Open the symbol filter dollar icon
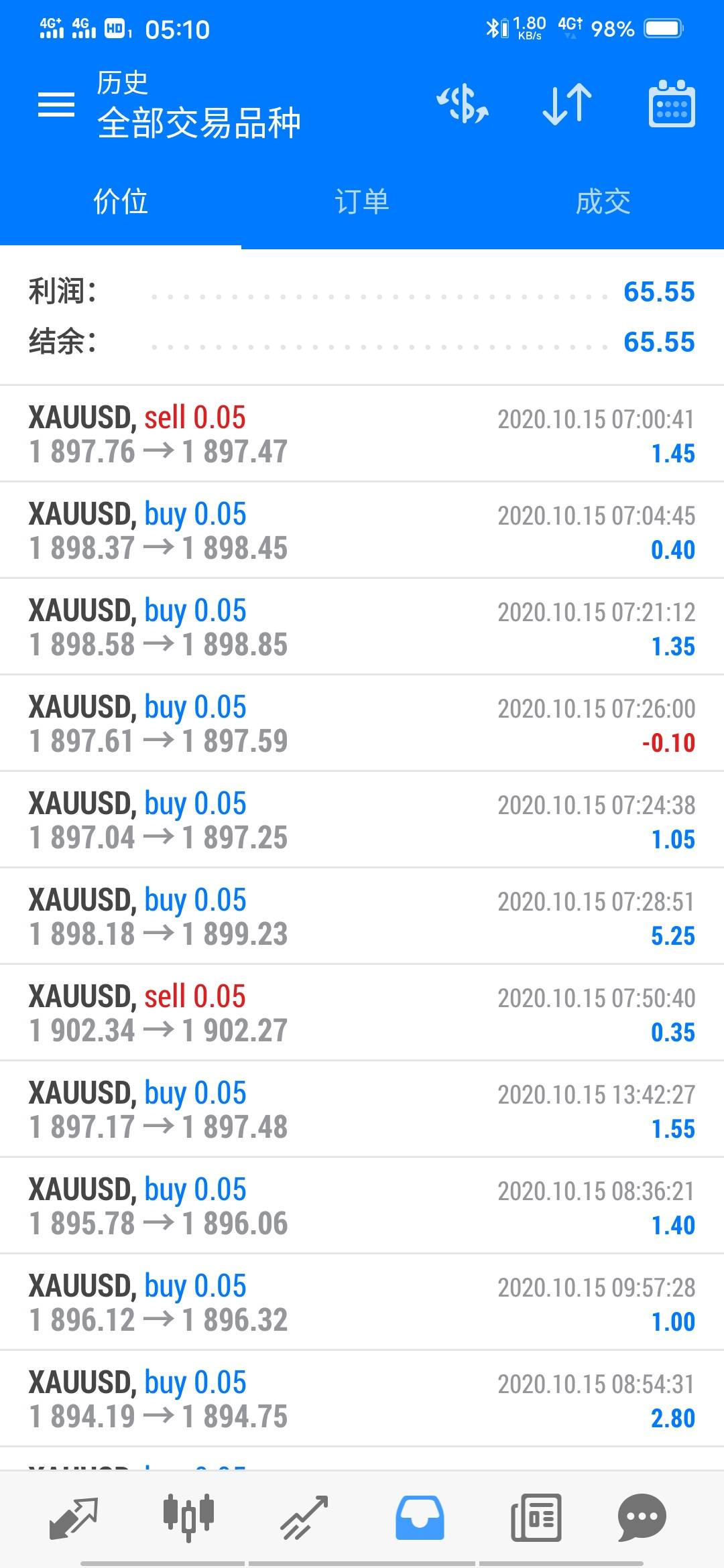Screen dimensions: 724x1568 pyautogui.click(x=463, y=105)
